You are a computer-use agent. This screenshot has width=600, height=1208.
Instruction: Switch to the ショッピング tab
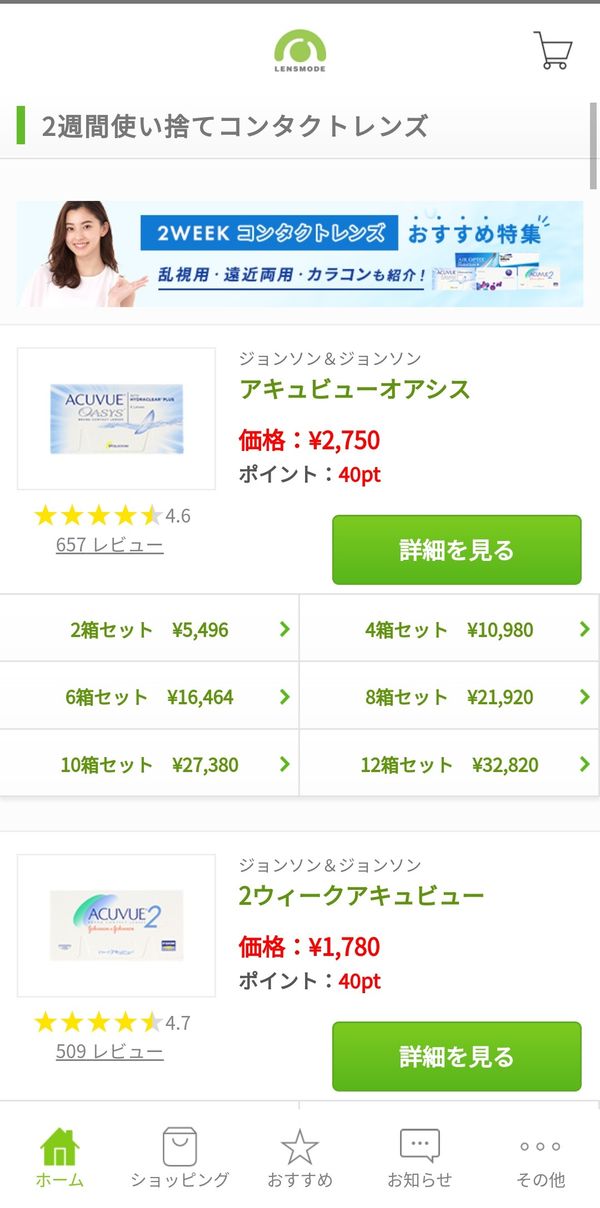click(x=180, y=1158)
